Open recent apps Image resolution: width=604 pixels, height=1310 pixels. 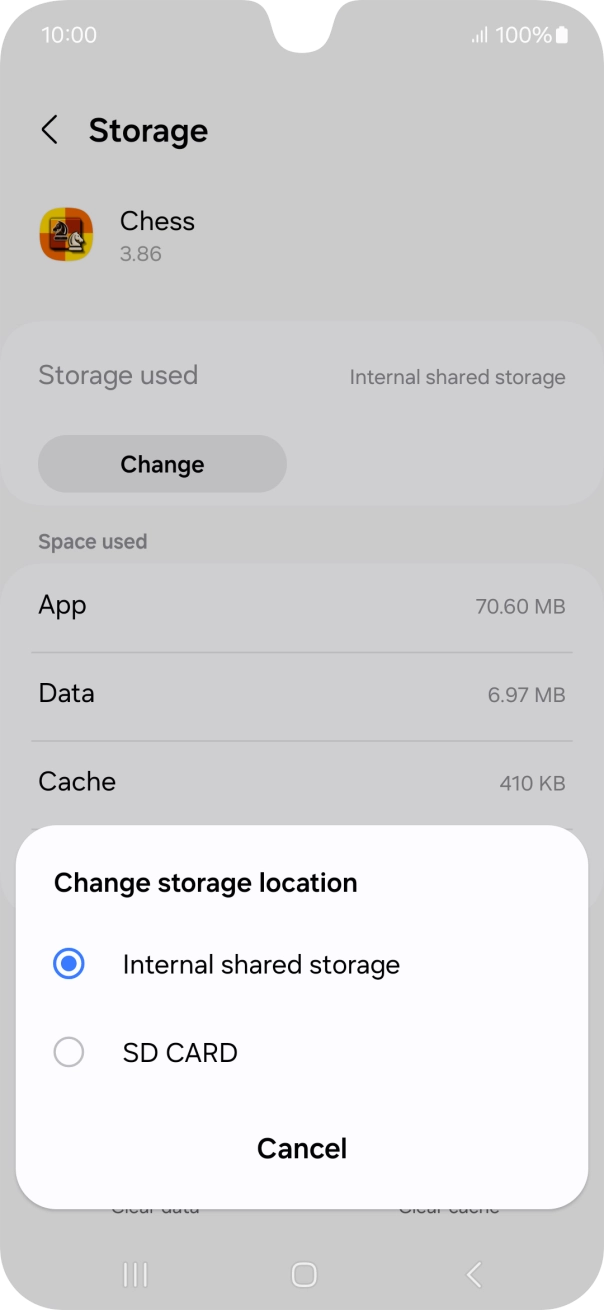click(134, 1274)
